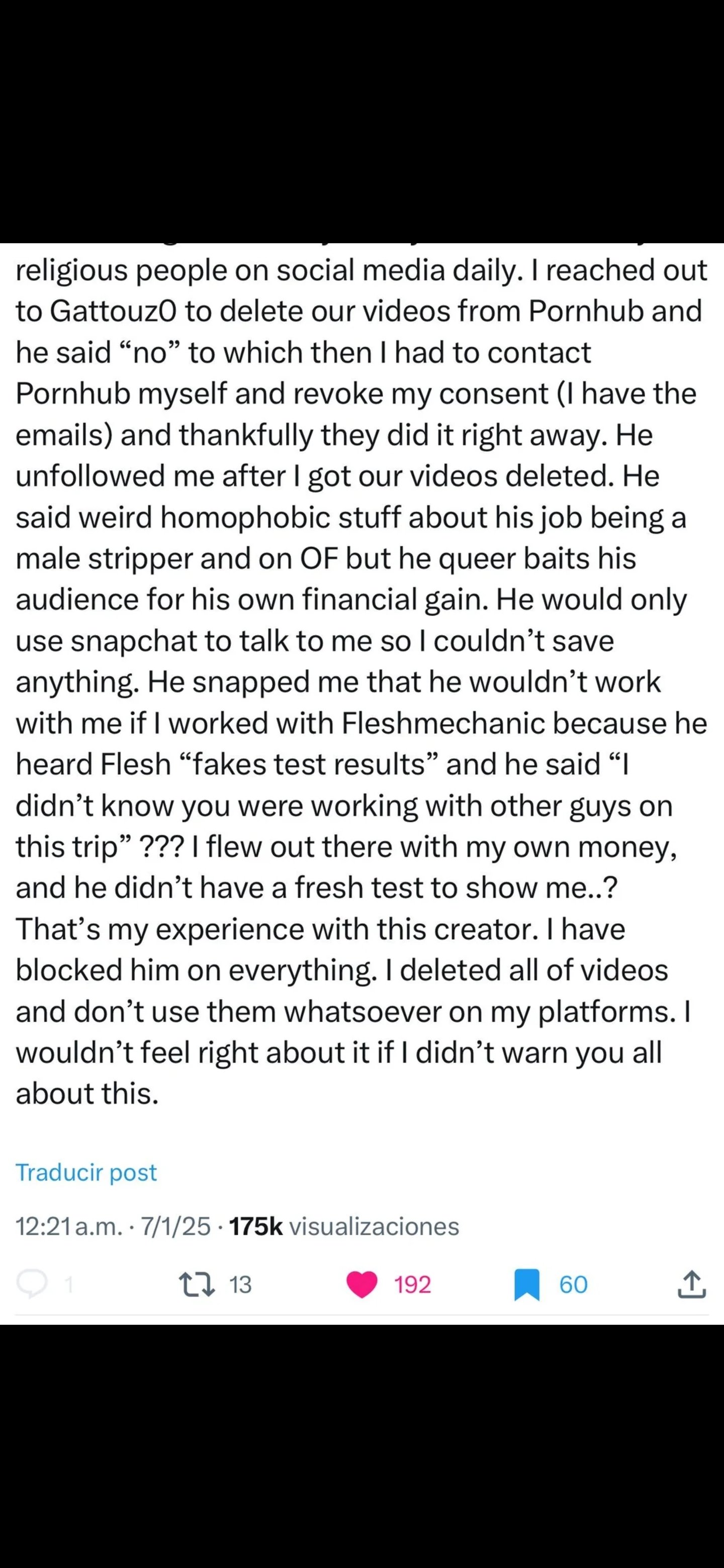Unlike the post with the heart icon

361,1284
